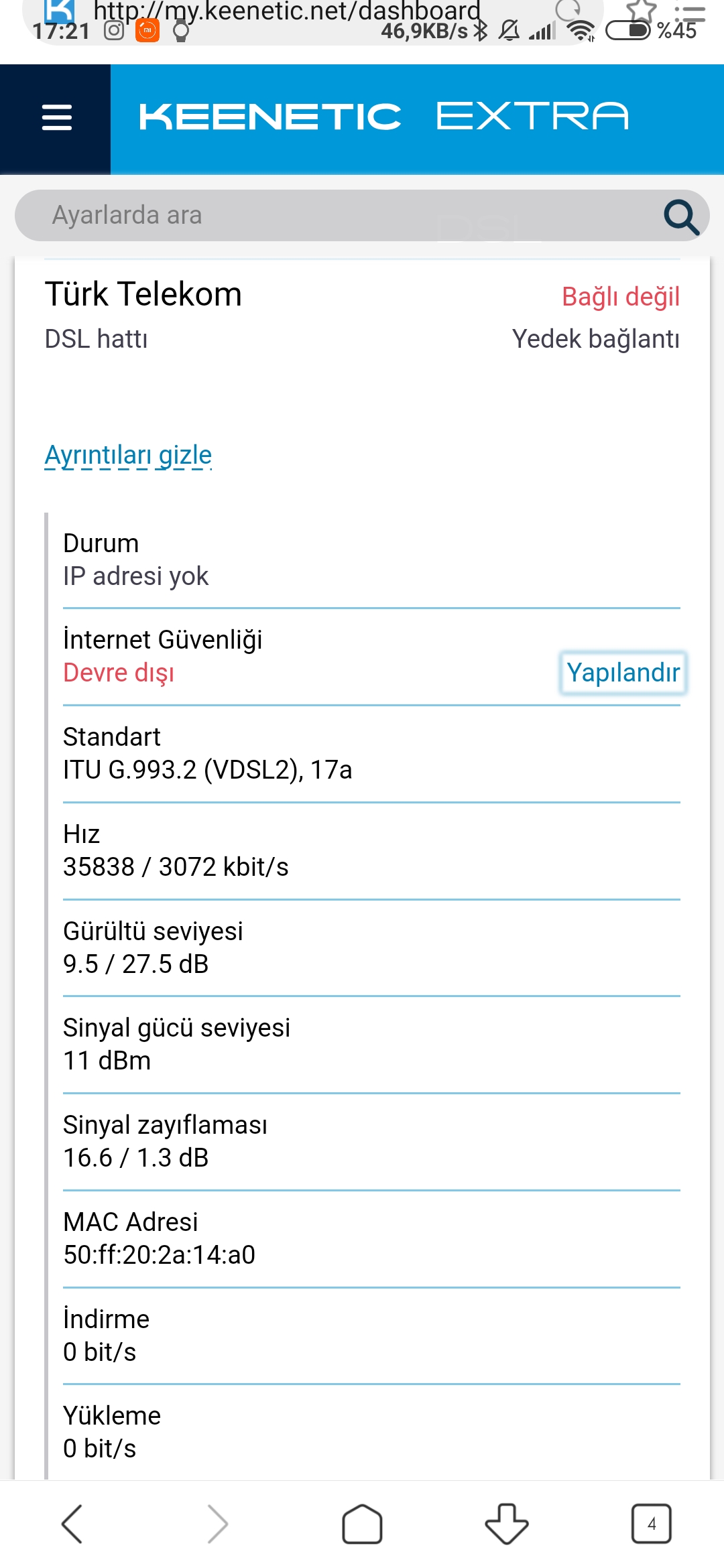Tap Yapılandır for İnternet Güvenliği
This screenshot has width=724, height=1568.
[623, 673]
